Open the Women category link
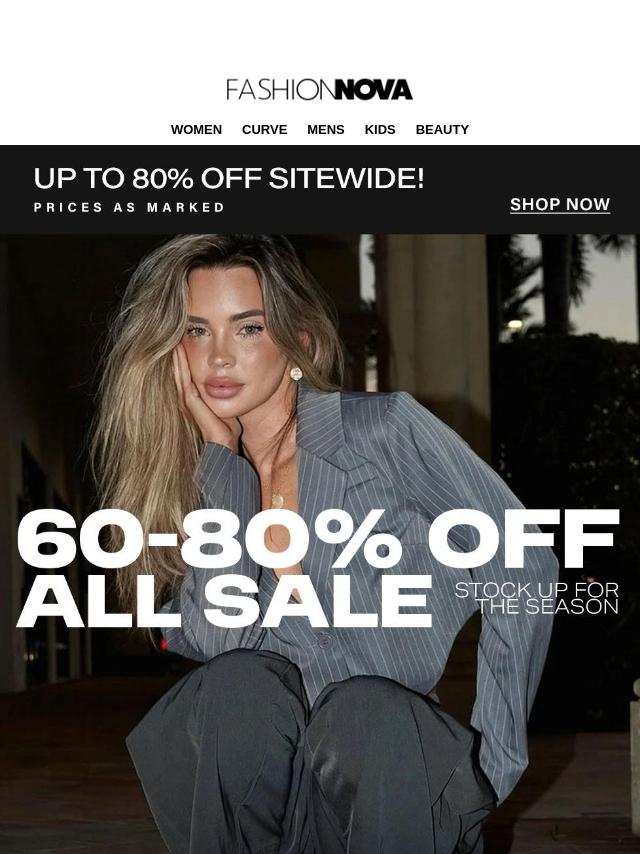 196,130
